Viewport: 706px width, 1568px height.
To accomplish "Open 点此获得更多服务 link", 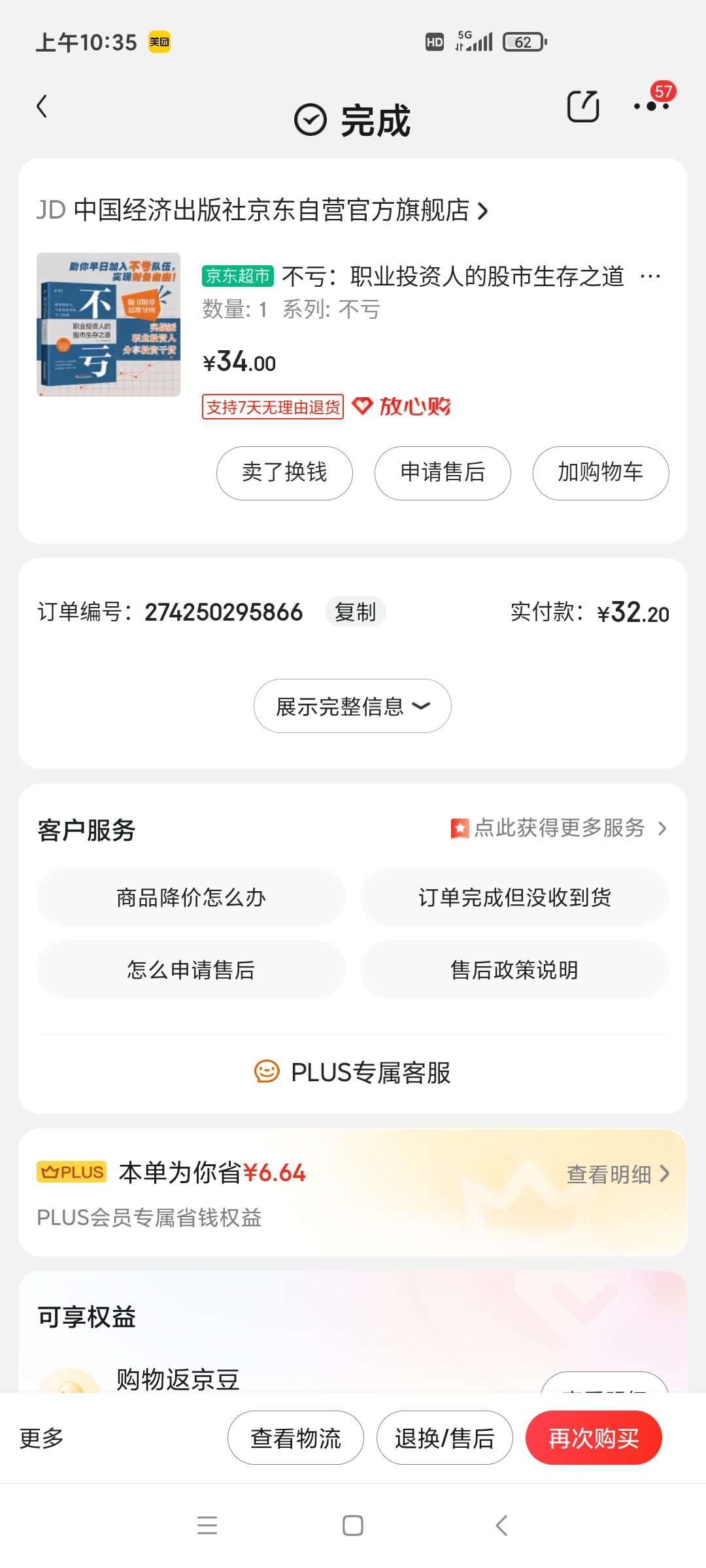I will click(560, 828).
